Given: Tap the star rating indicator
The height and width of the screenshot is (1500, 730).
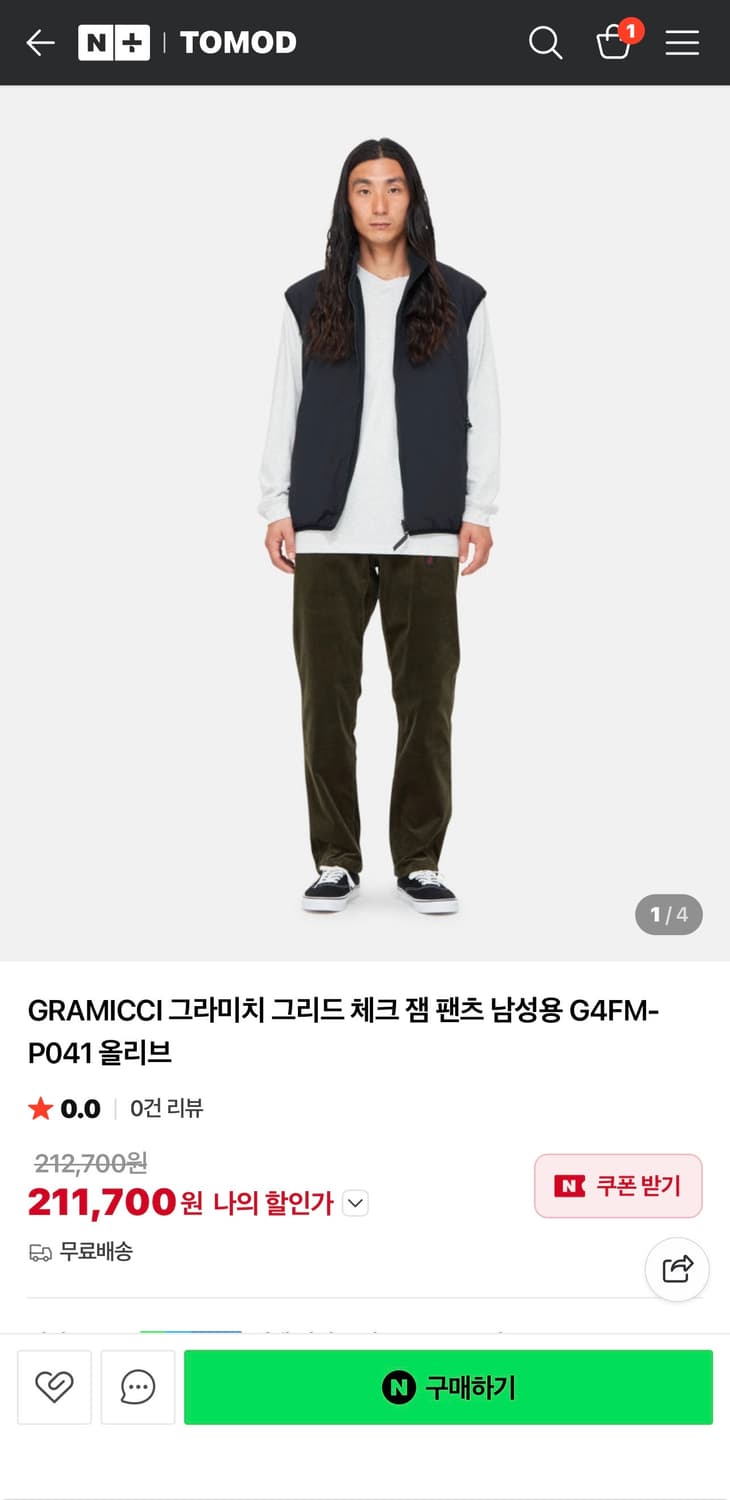Looking at the screenshot, I should point(40,1108).
